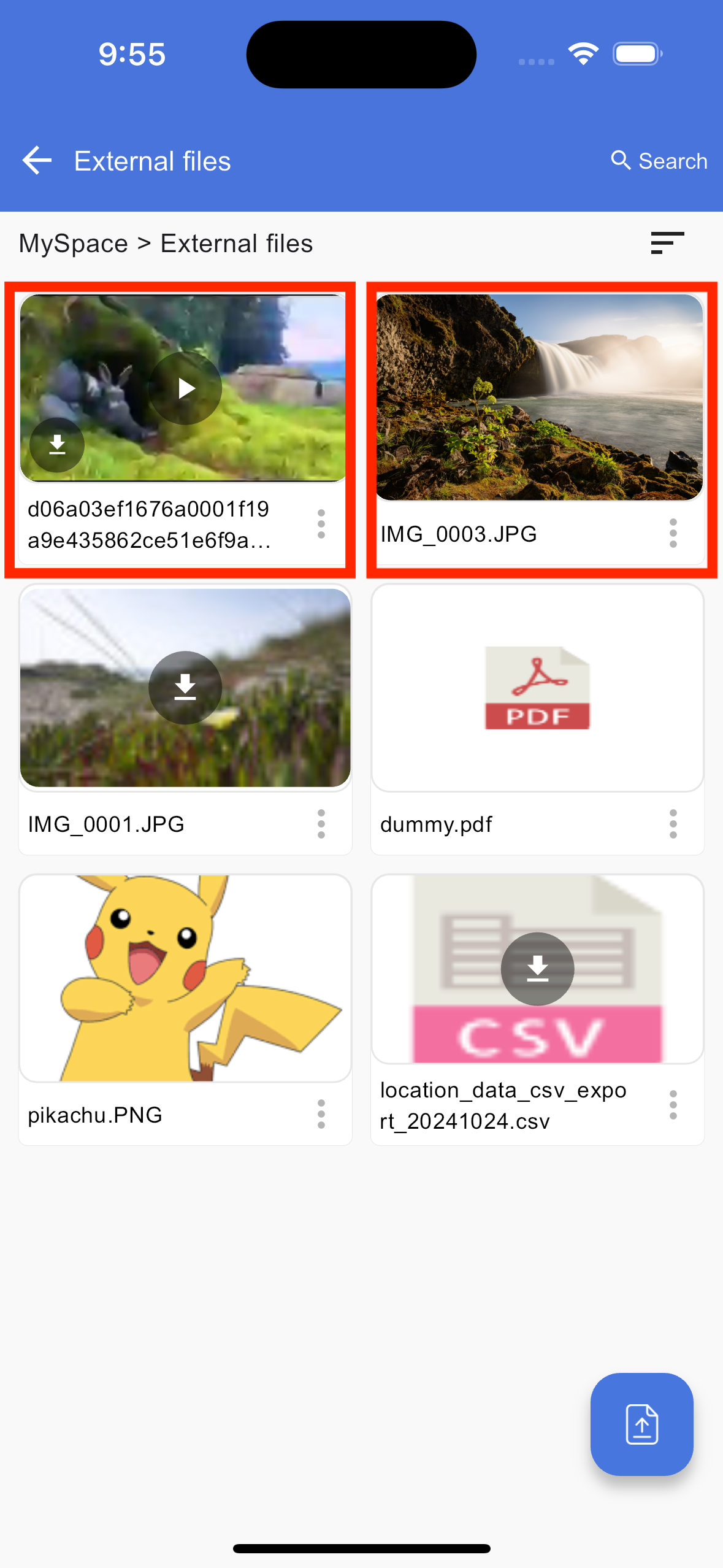Open more options for the CSV file
The image size is (723, 1568).
673,1105
